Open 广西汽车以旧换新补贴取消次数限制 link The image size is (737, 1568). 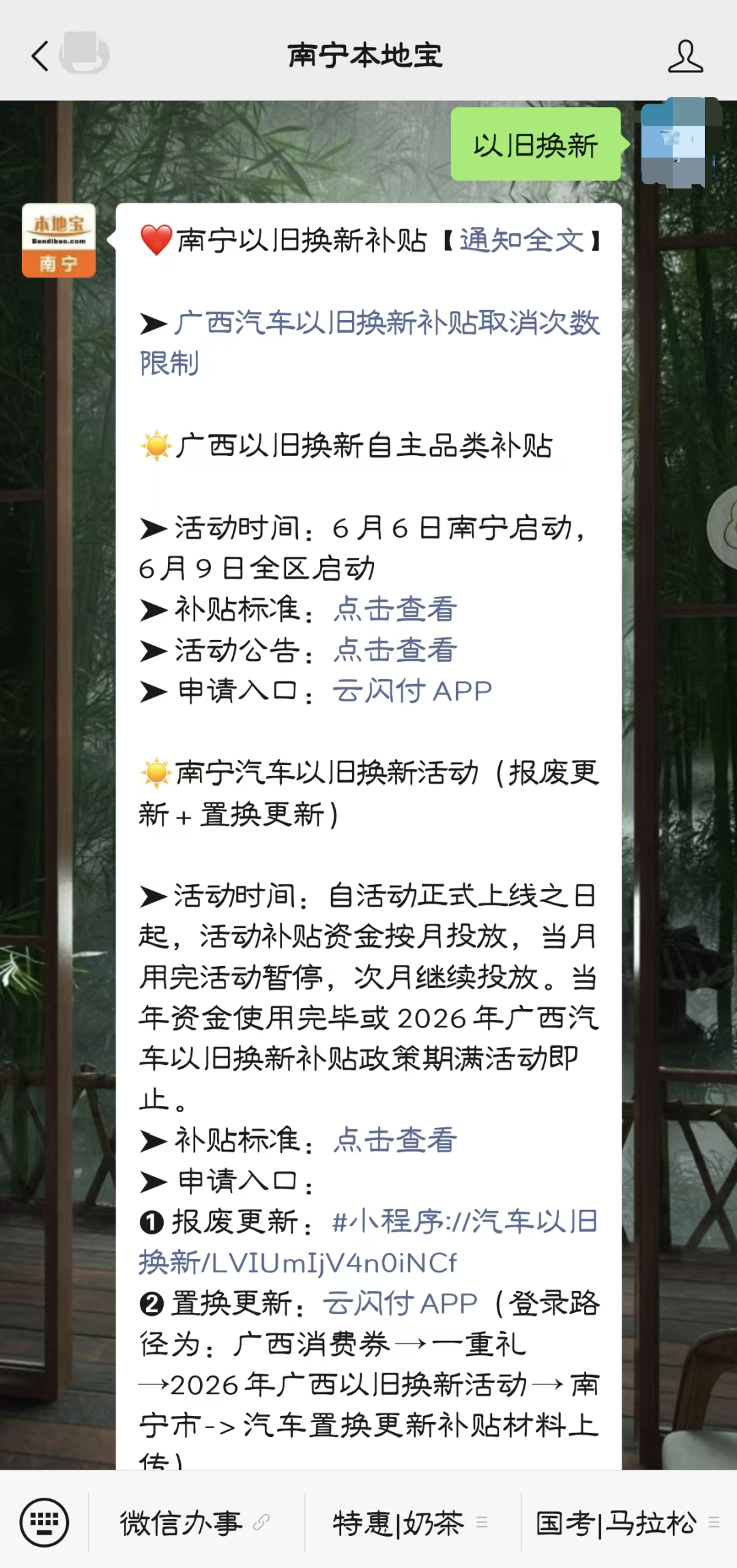pos(369,343)
